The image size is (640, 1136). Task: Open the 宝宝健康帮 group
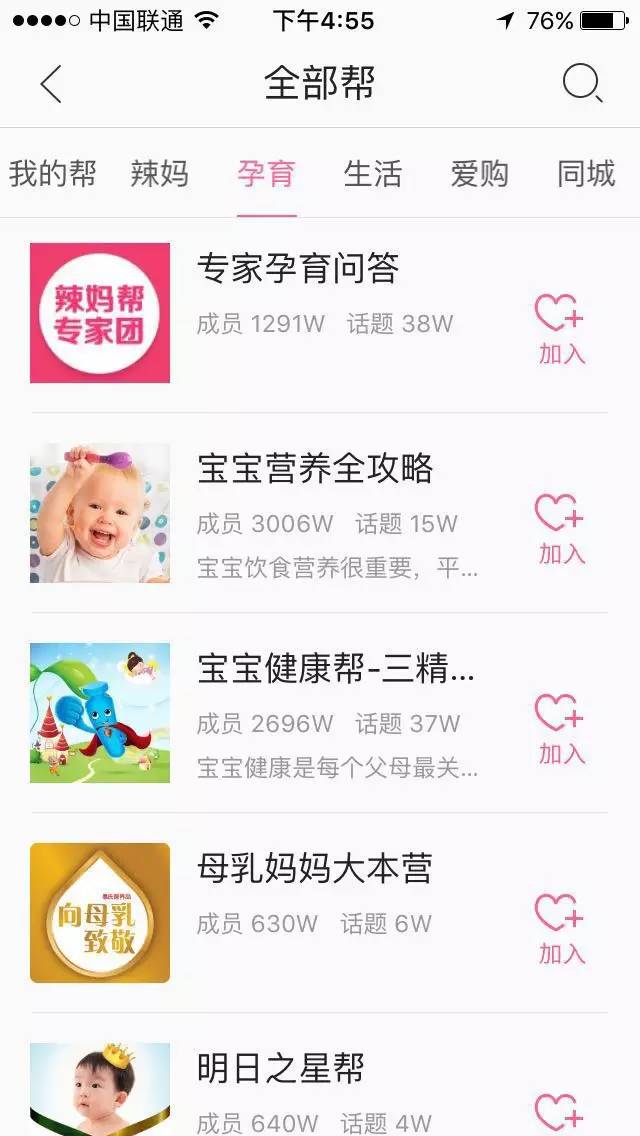[x=335, y=668]
